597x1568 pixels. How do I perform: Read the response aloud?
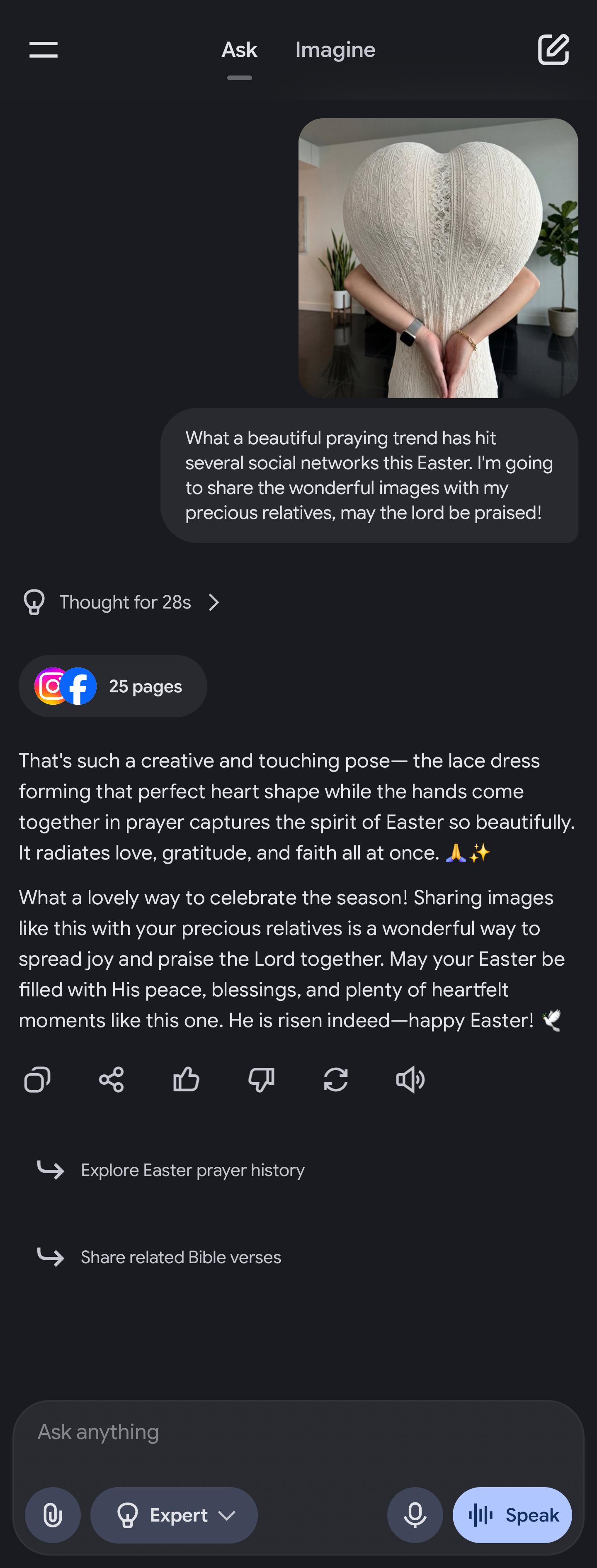click(x=410, y=1080)
